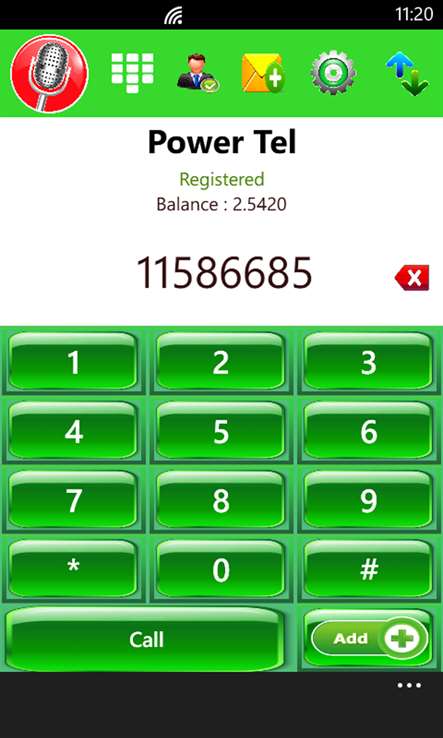Open the contacts icon
443x738 pixels.
click(198, 73)
